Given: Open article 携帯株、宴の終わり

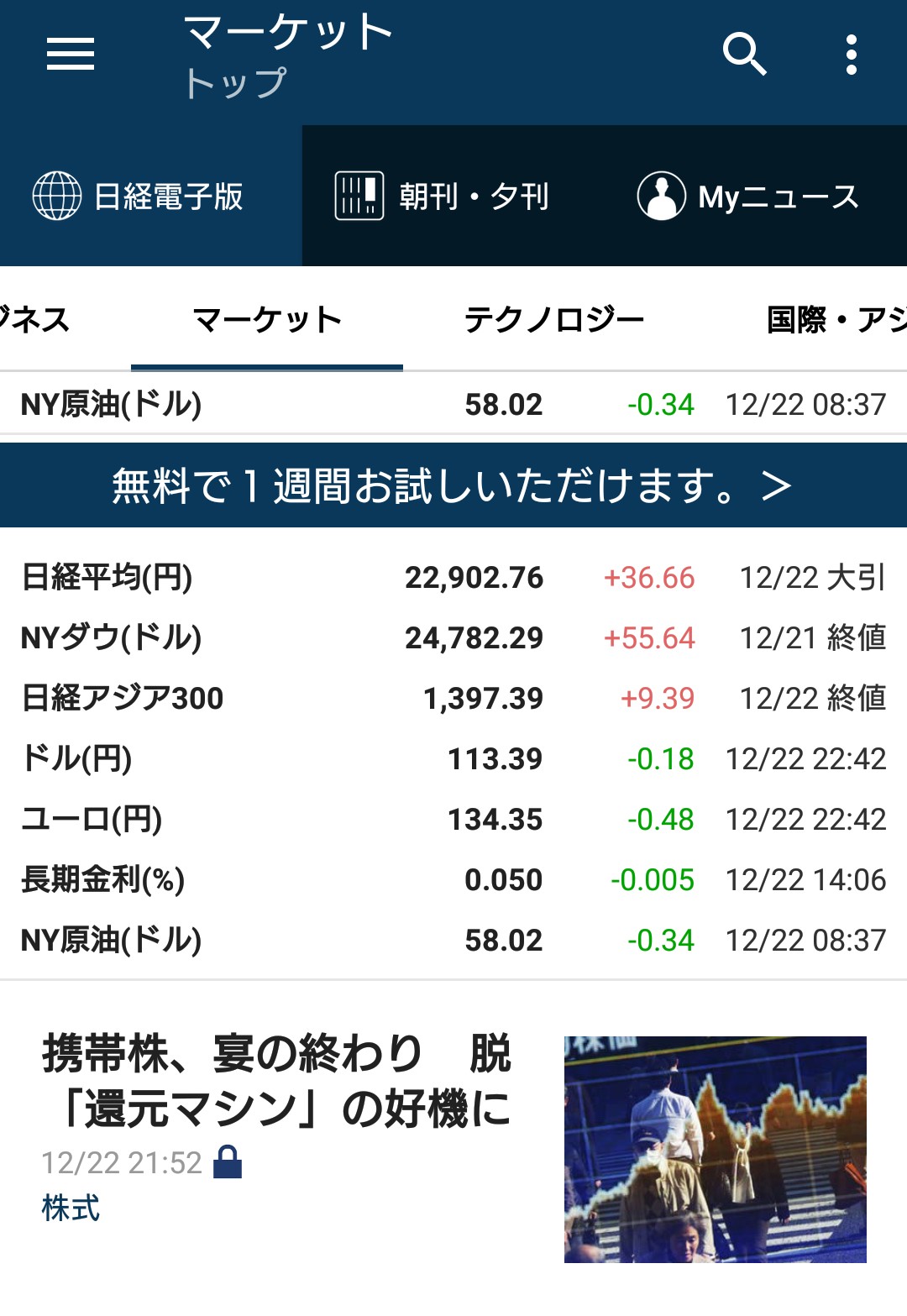Looking at the screenshot, I should point(277,1080).
